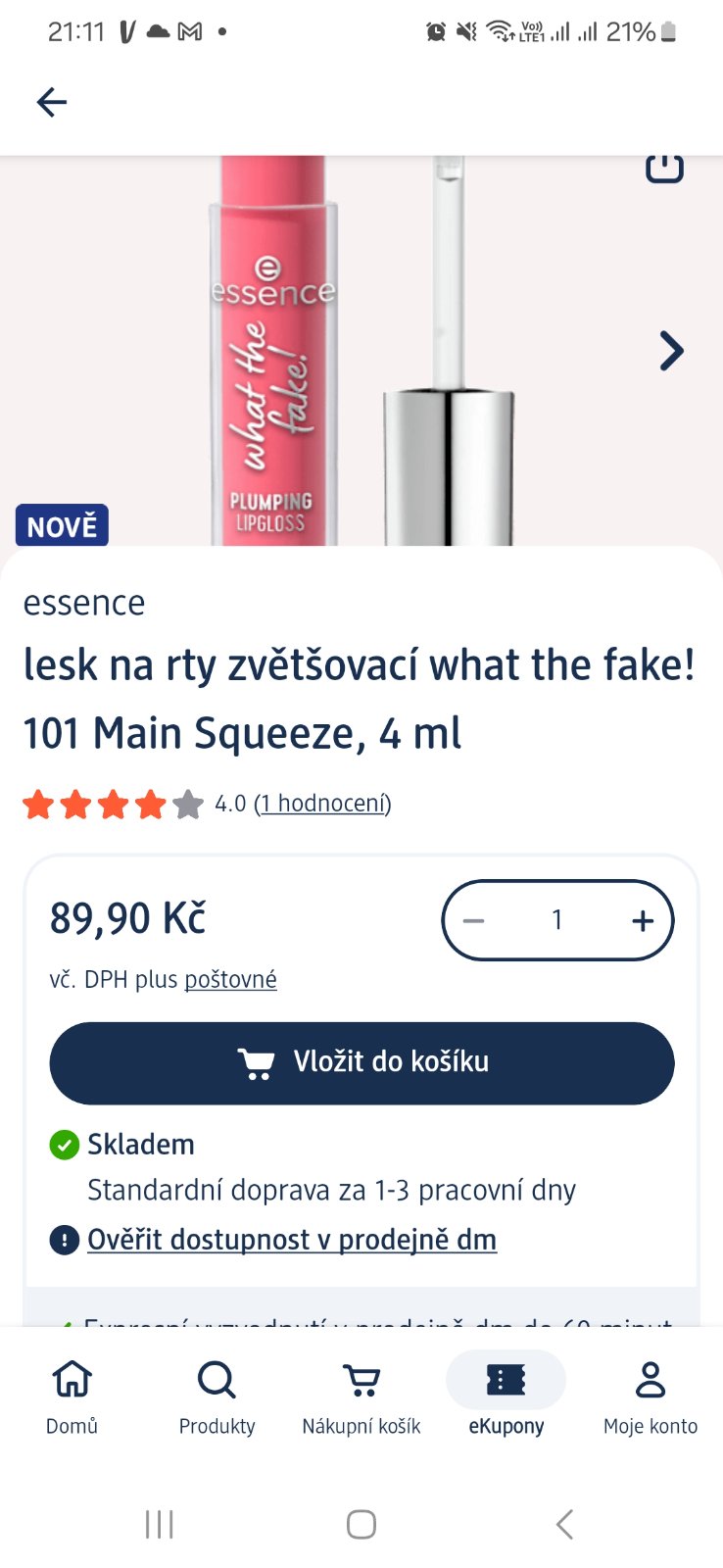Screen dimensions: 723x1568
Task: Share this product via top-right icon
Action: click(x=663, y=167)
